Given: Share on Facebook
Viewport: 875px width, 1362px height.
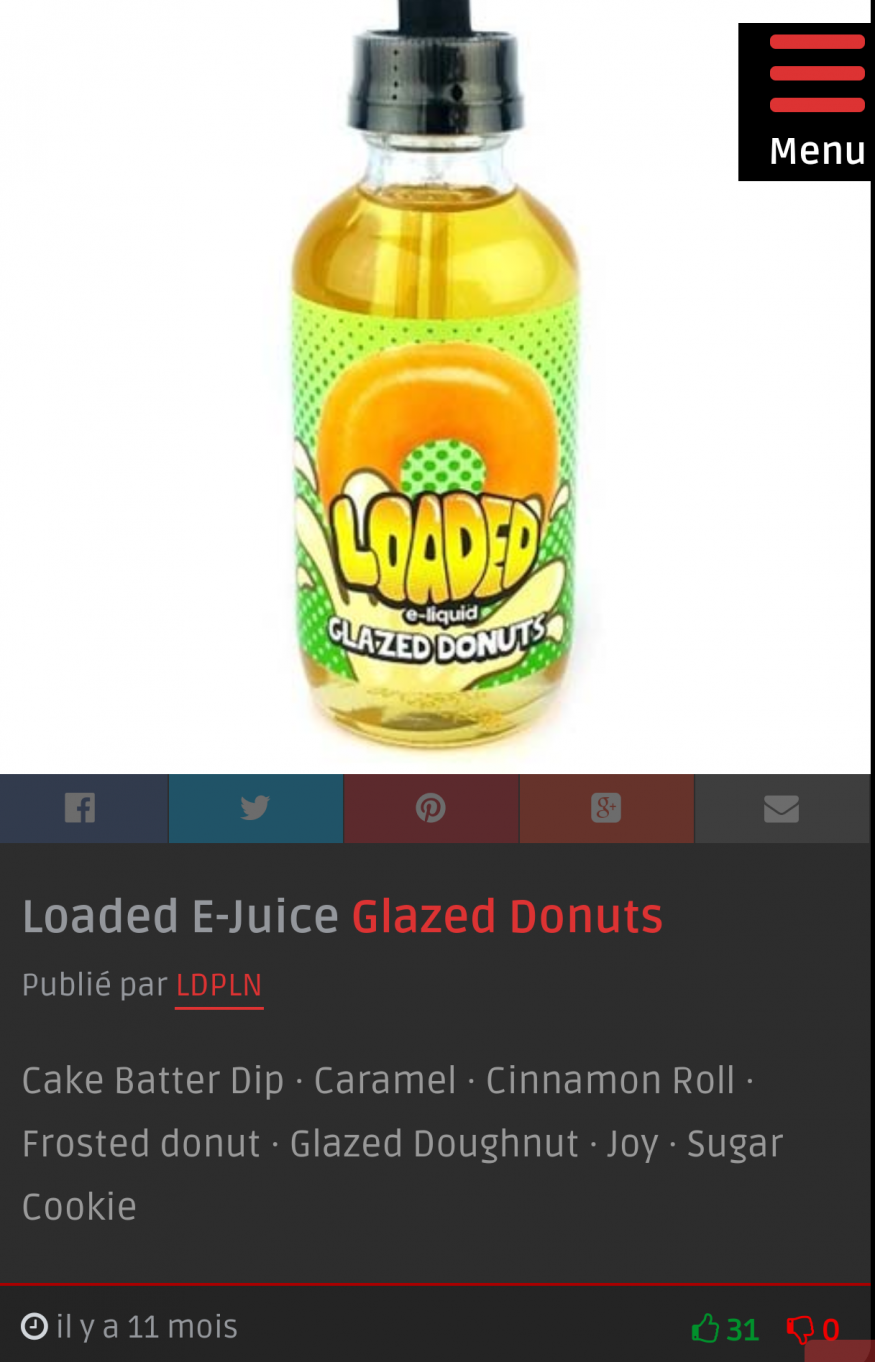Looking at the screenshot, I should [x=81, y=808].
